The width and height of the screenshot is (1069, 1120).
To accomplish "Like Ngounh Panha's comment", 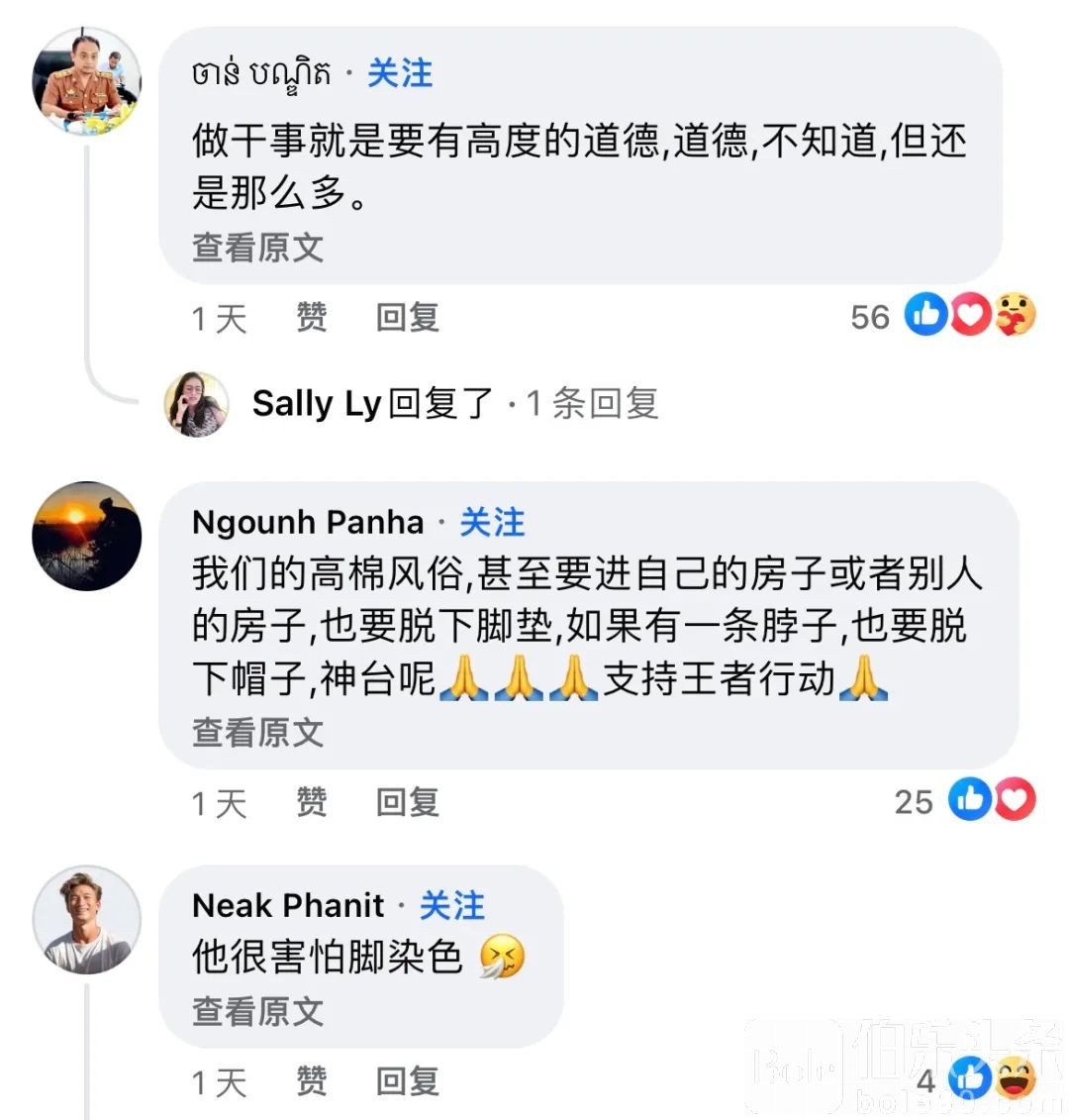I will tap(311, 801).
